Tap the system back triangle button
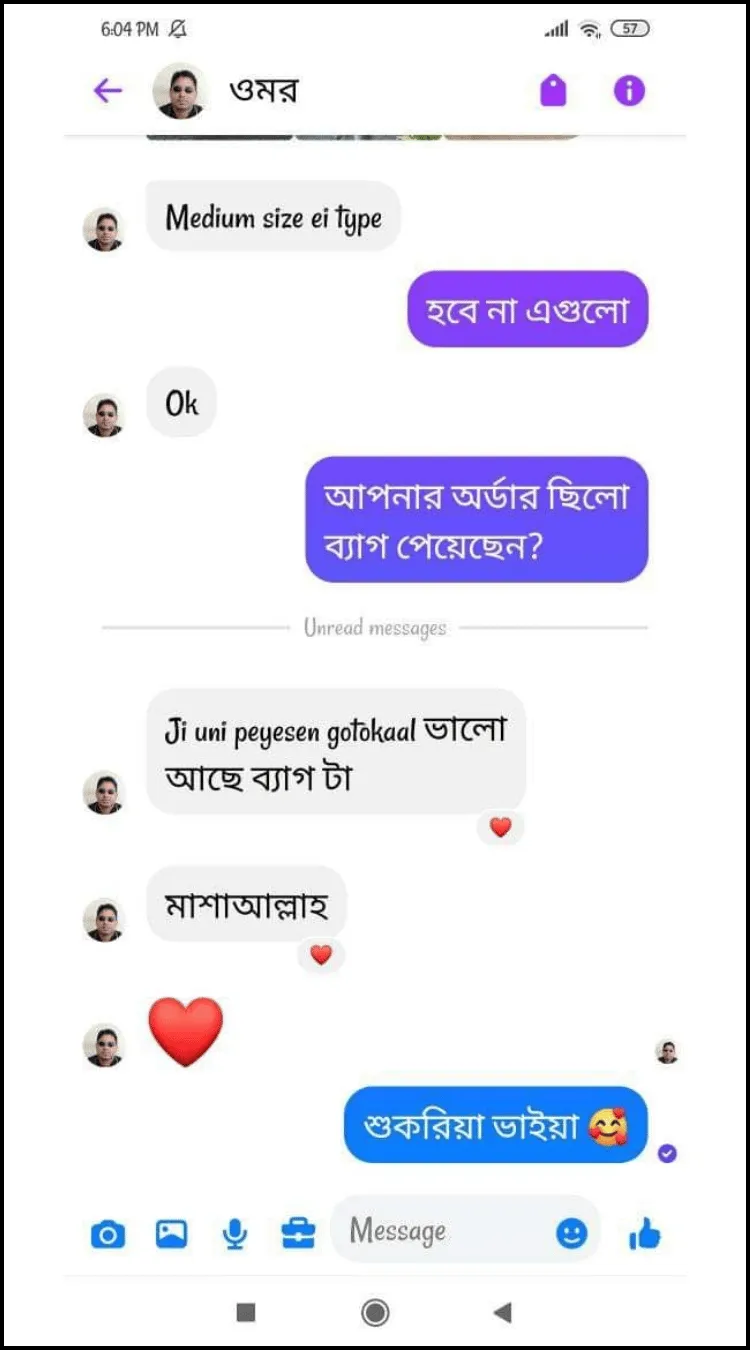This screenshot has height=1350, width=750. 503,1312
